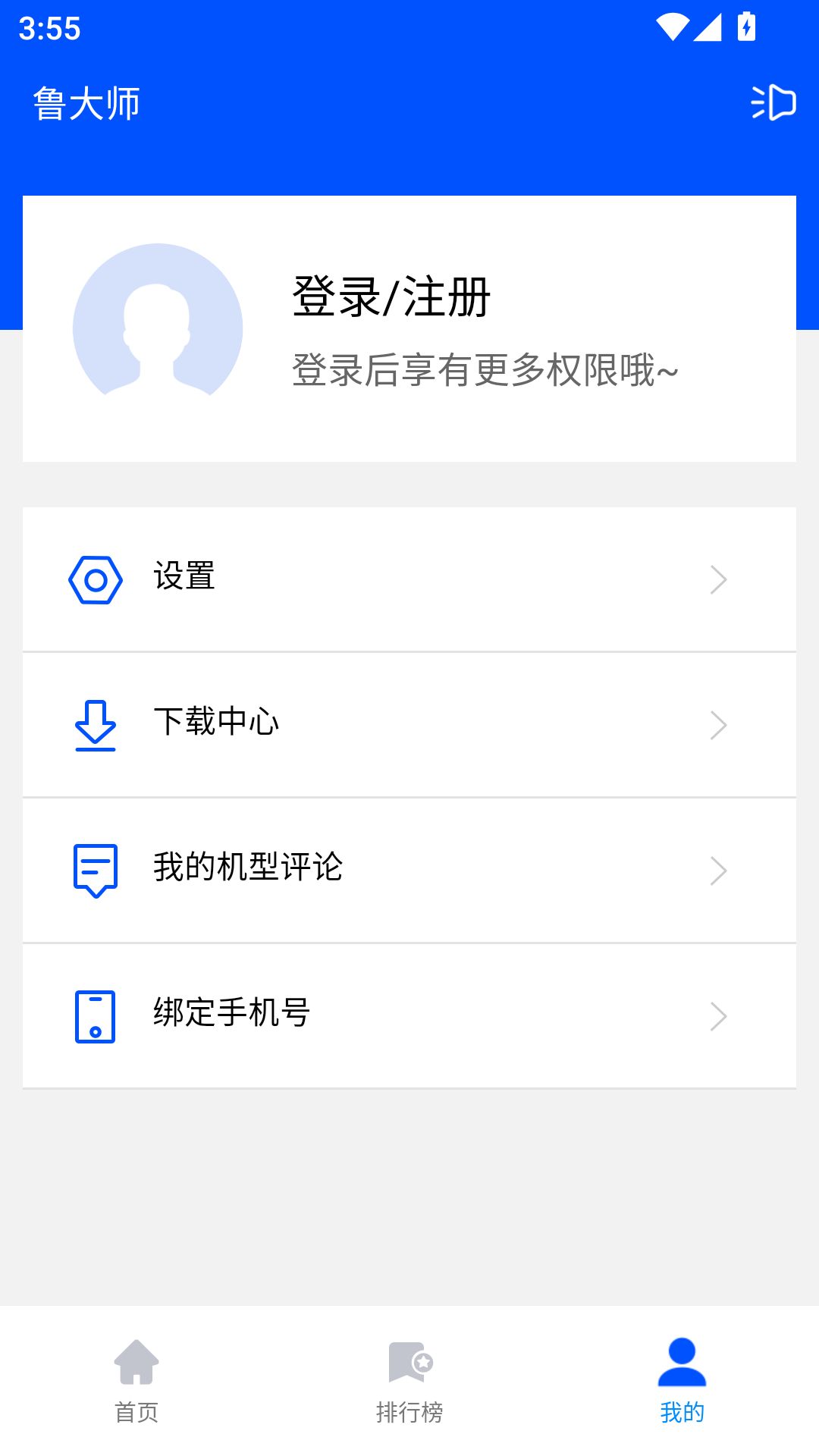Switch to the 排行榜 tab
Screen dimensions: 819x1456
(x=409, y=1384)
